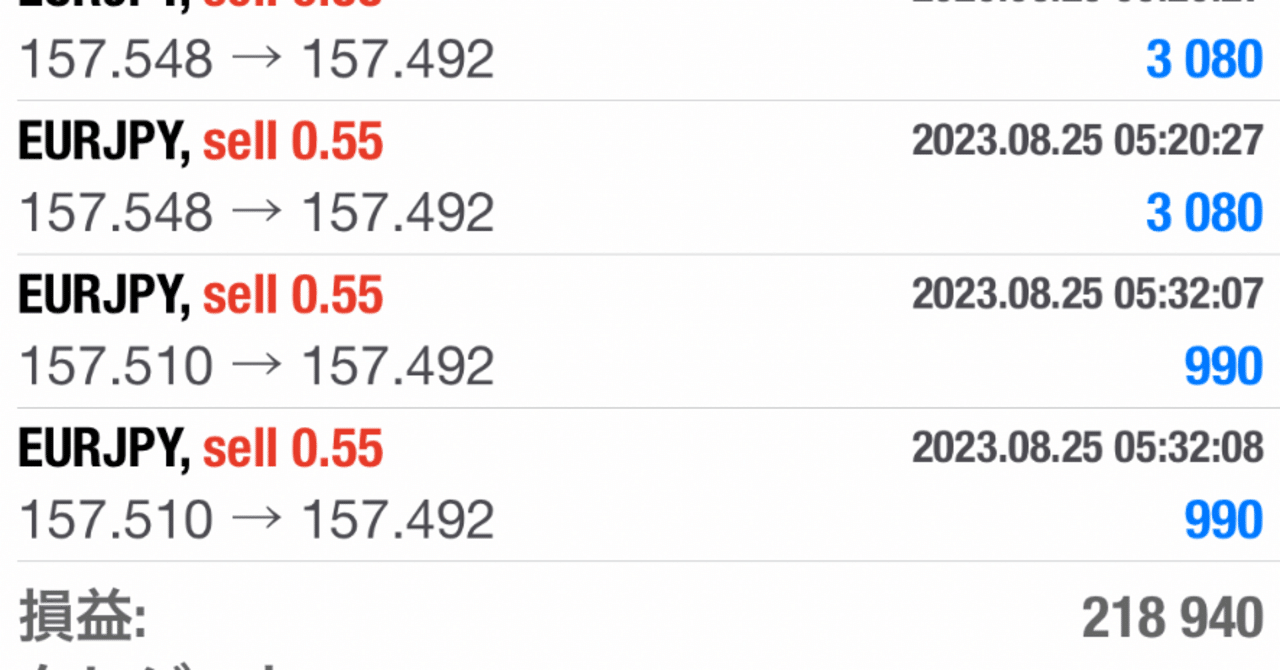
Task: Open EURJPY sell trade closed at 05:20:27
Action: pos(640,178)
